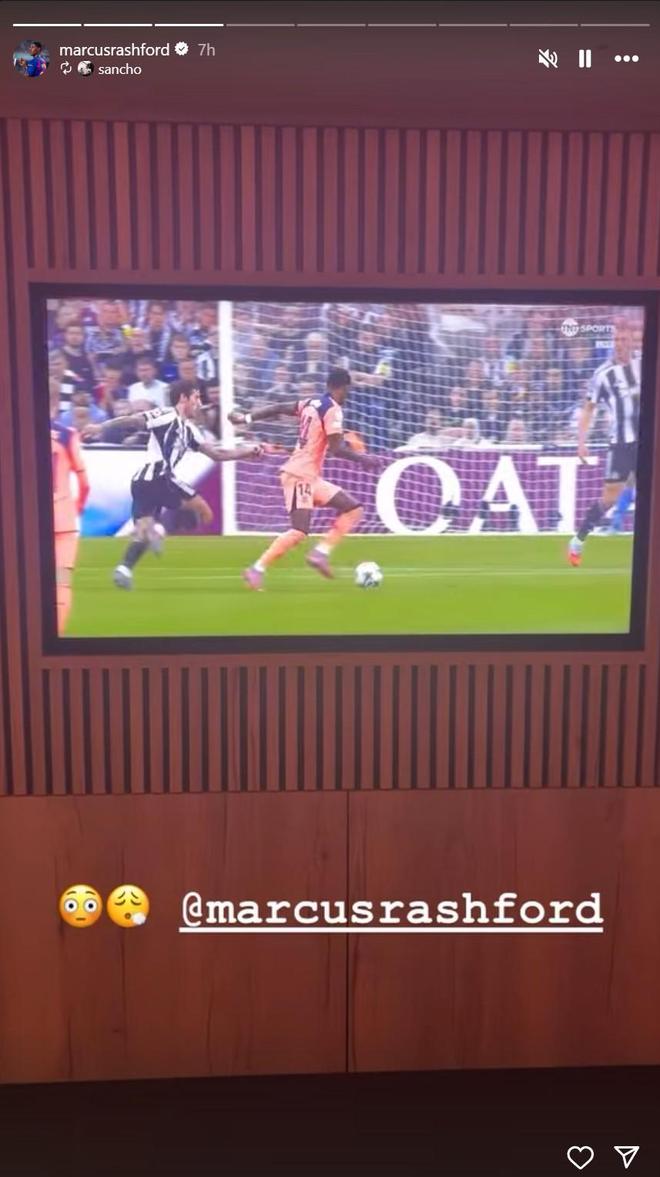Share the story via paper plane icon
Screen dimensions: 660x1177
coord(626,1157)
